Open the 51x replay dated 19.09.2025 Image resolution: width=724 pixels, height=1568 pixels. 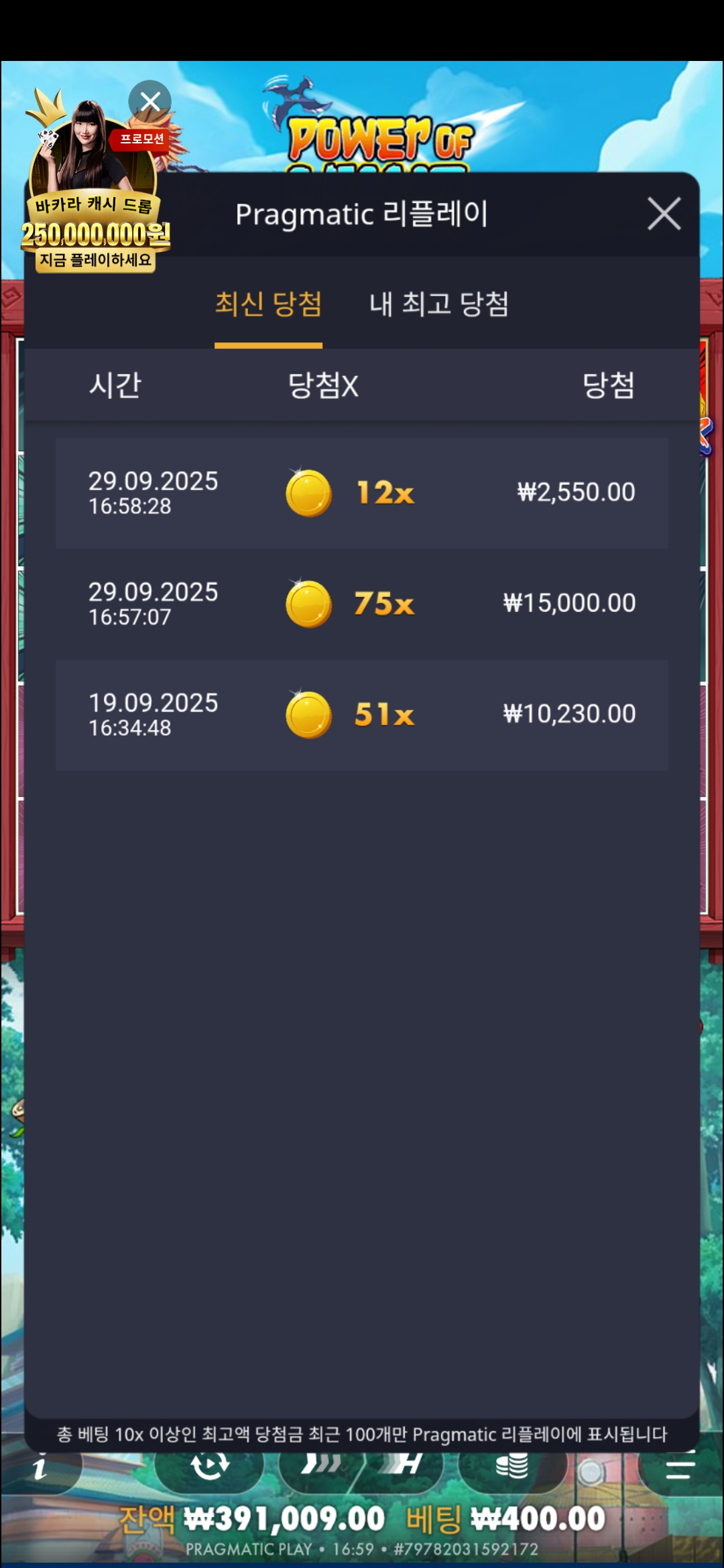pyautogui.click(x=362, y=714)
